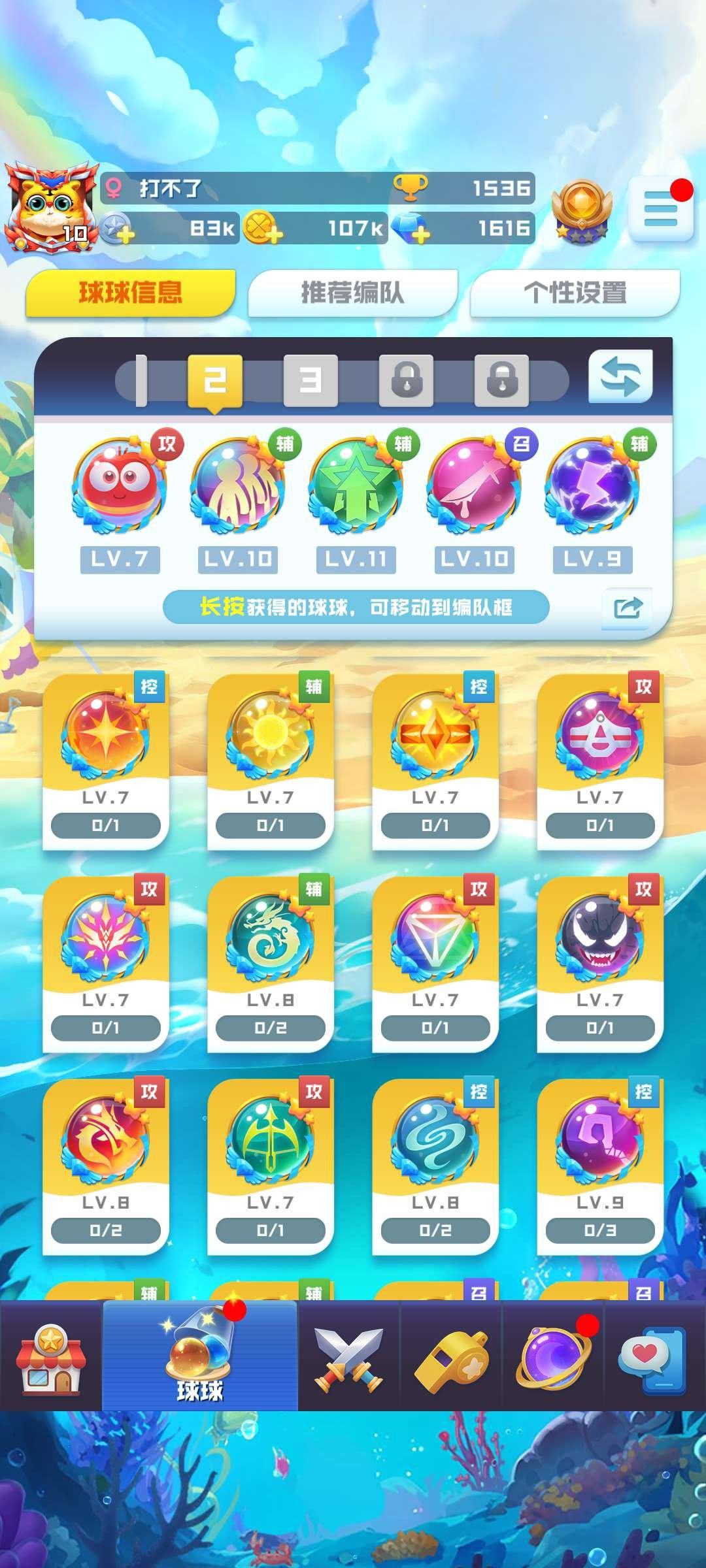Select team slot 1
Image resolution: width=706 pixels, height=1568 pixels.
(141, 380)
